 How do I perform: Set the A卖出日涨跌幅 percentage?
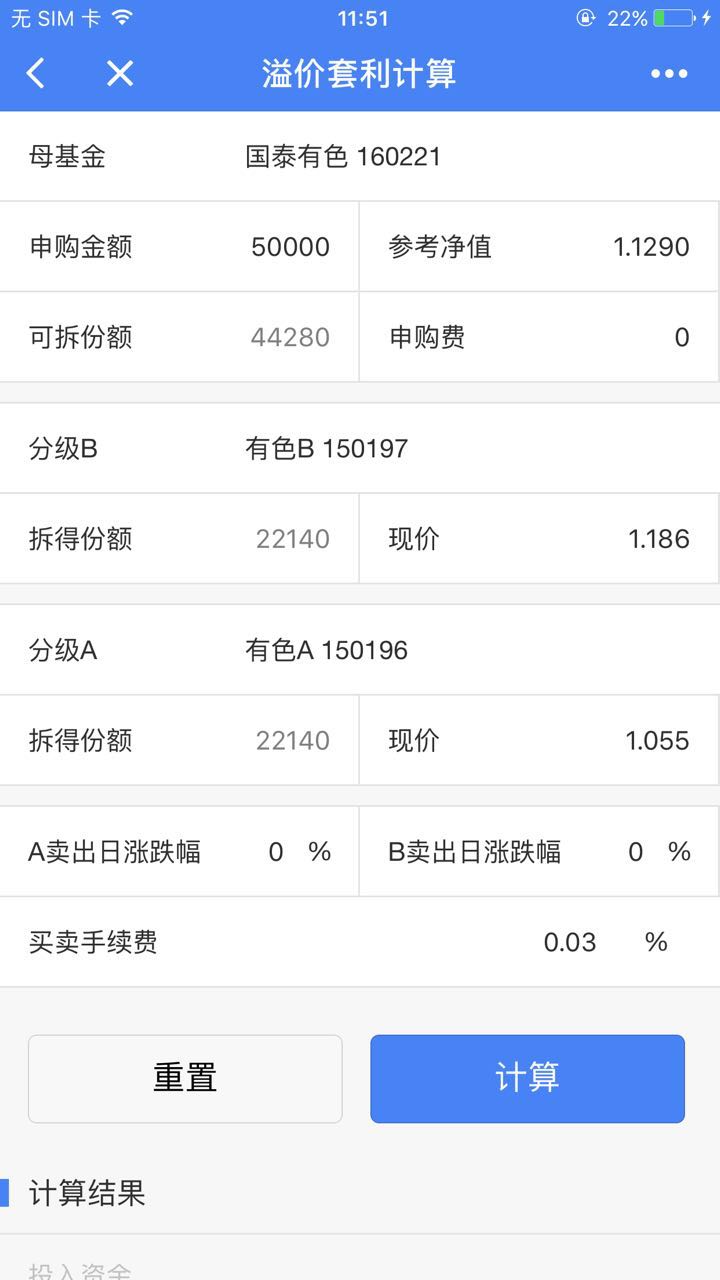[276, 852]
